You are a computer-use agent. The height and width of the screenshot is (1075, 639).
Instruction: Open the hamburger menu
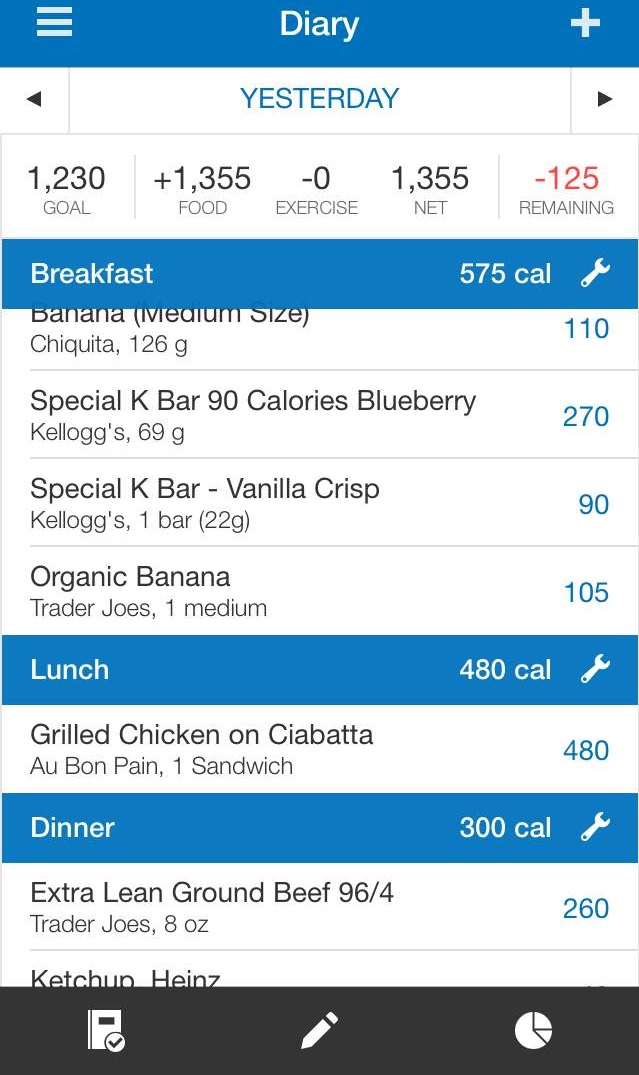point(54,23)
